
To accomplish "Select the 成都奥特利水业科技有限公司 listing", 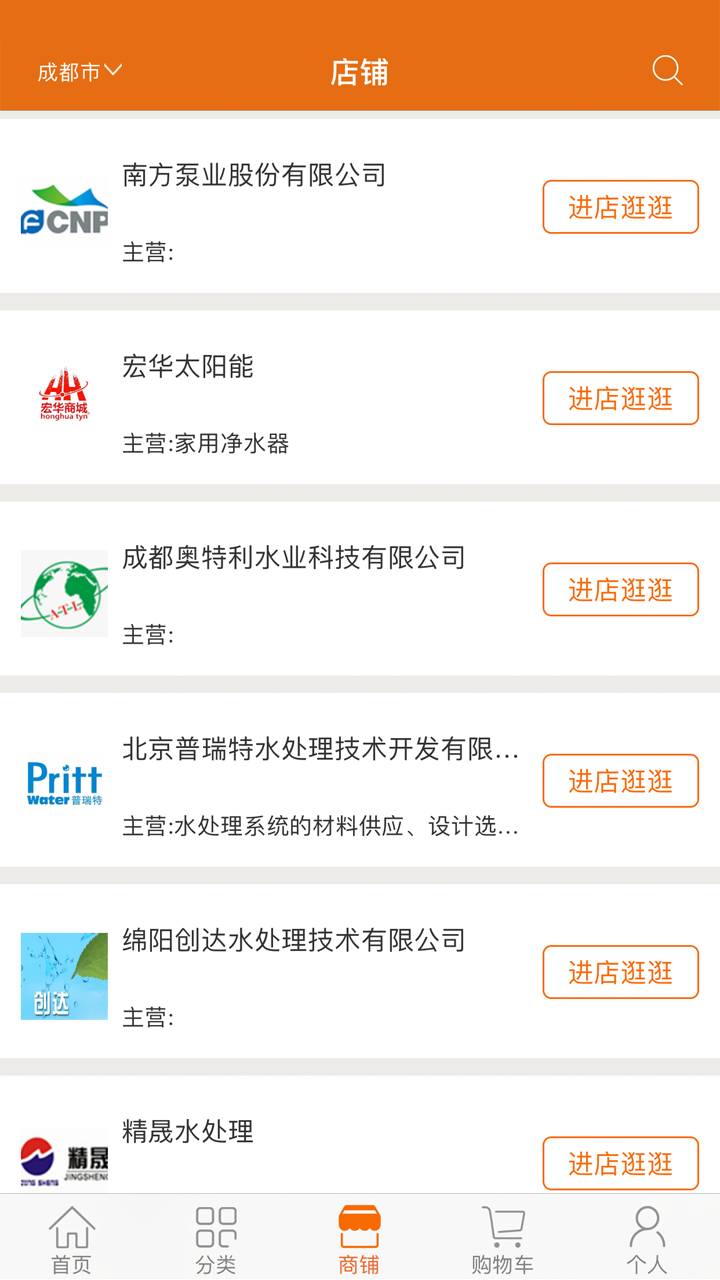I will coord(294,558).
